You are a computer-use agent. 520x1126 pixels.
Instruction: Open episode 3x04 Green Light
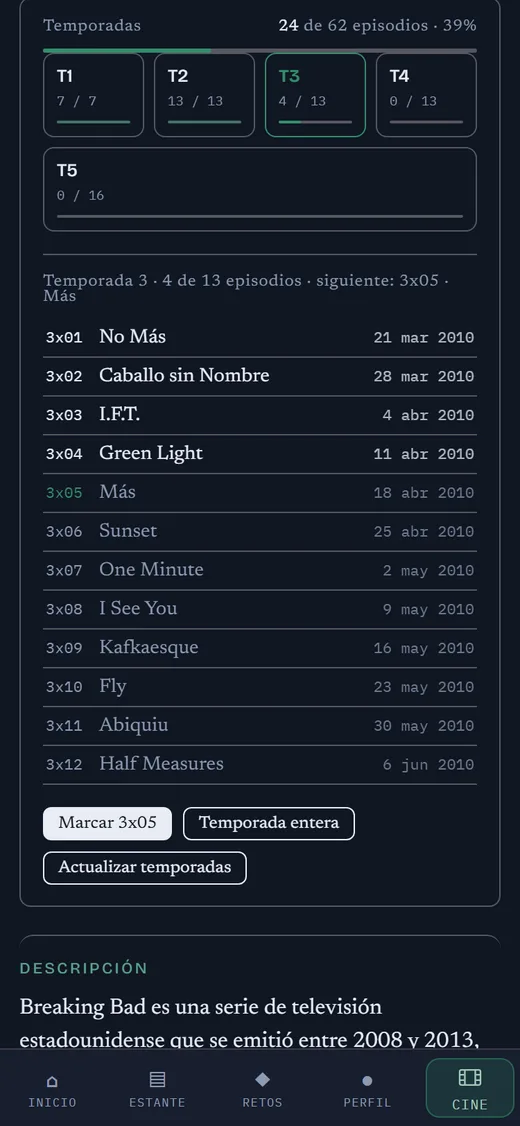point(260,454)
